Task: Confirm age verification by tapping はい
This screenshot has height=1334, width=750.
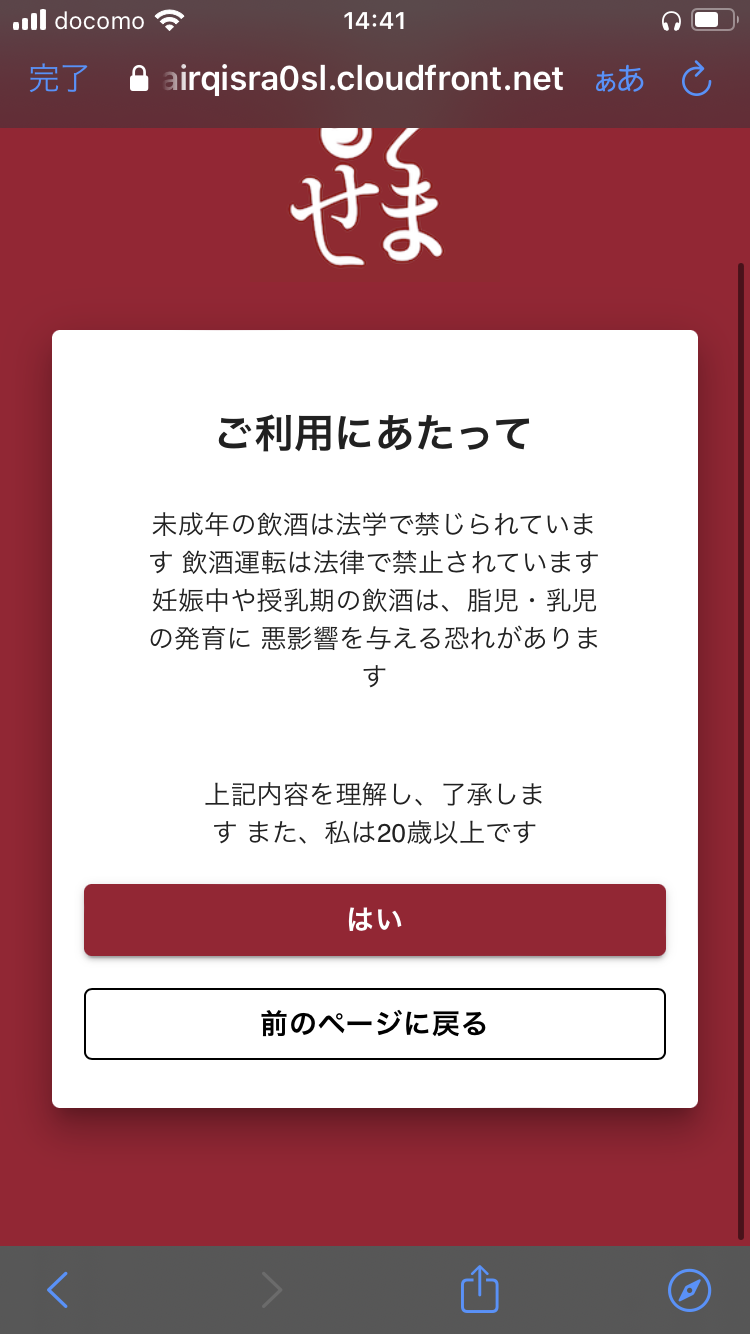Action: click(375, 919)
